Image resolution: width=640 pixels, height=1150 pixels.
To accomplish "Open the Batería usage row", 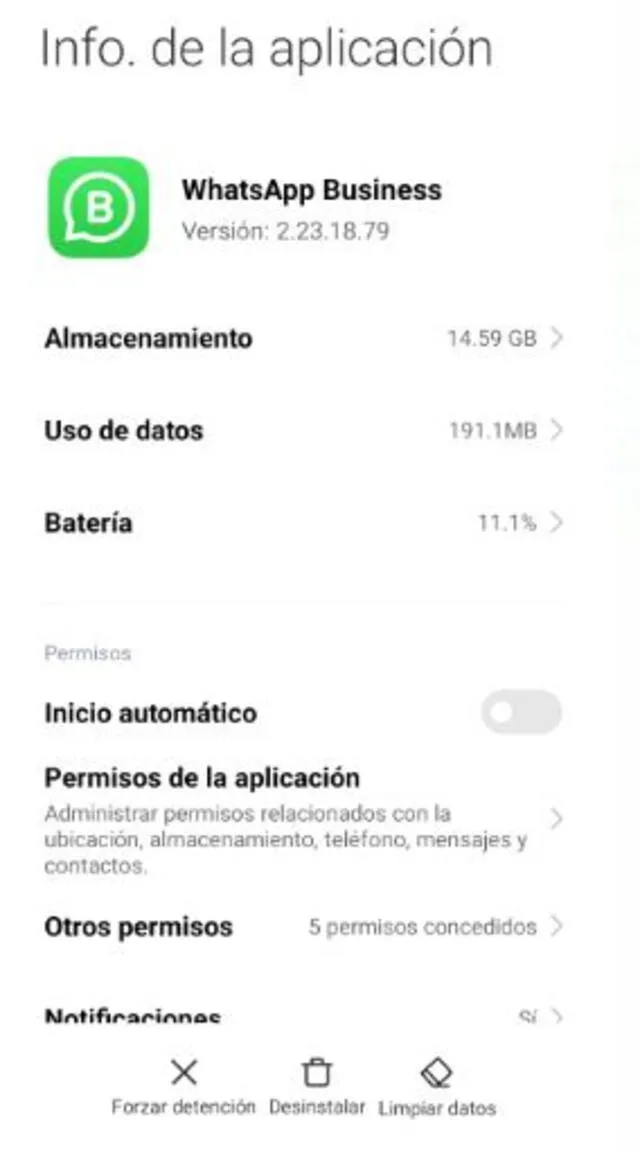I will 300,523.
